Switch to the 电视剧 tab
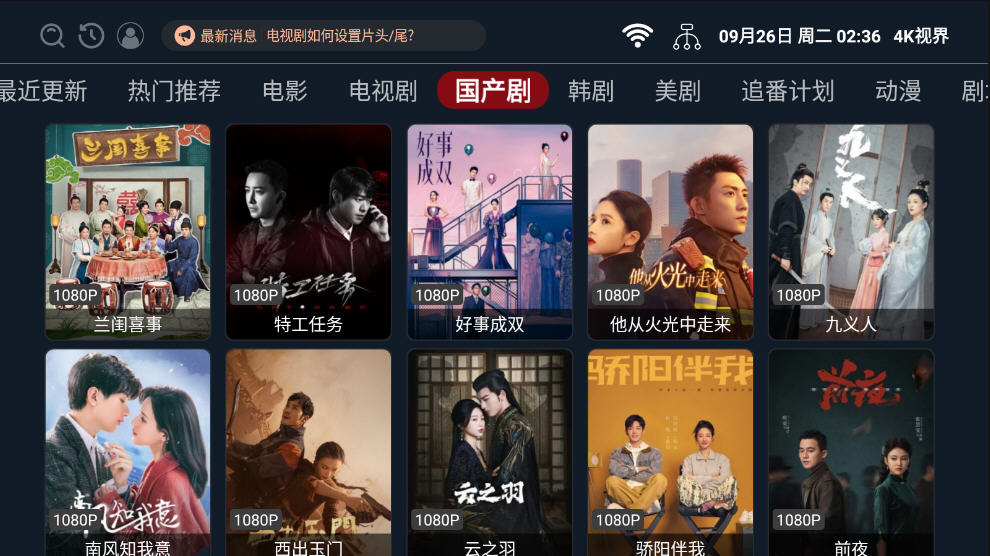Image resolution: width=990 pixels, height=556 pixels. [x=383, y=91]
